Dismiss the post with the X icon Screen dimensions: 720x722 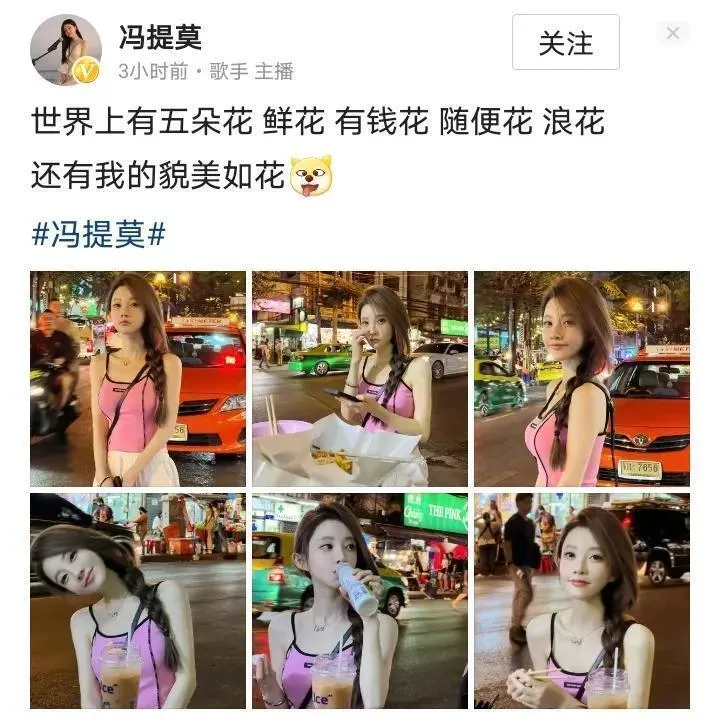click(673, 34)
